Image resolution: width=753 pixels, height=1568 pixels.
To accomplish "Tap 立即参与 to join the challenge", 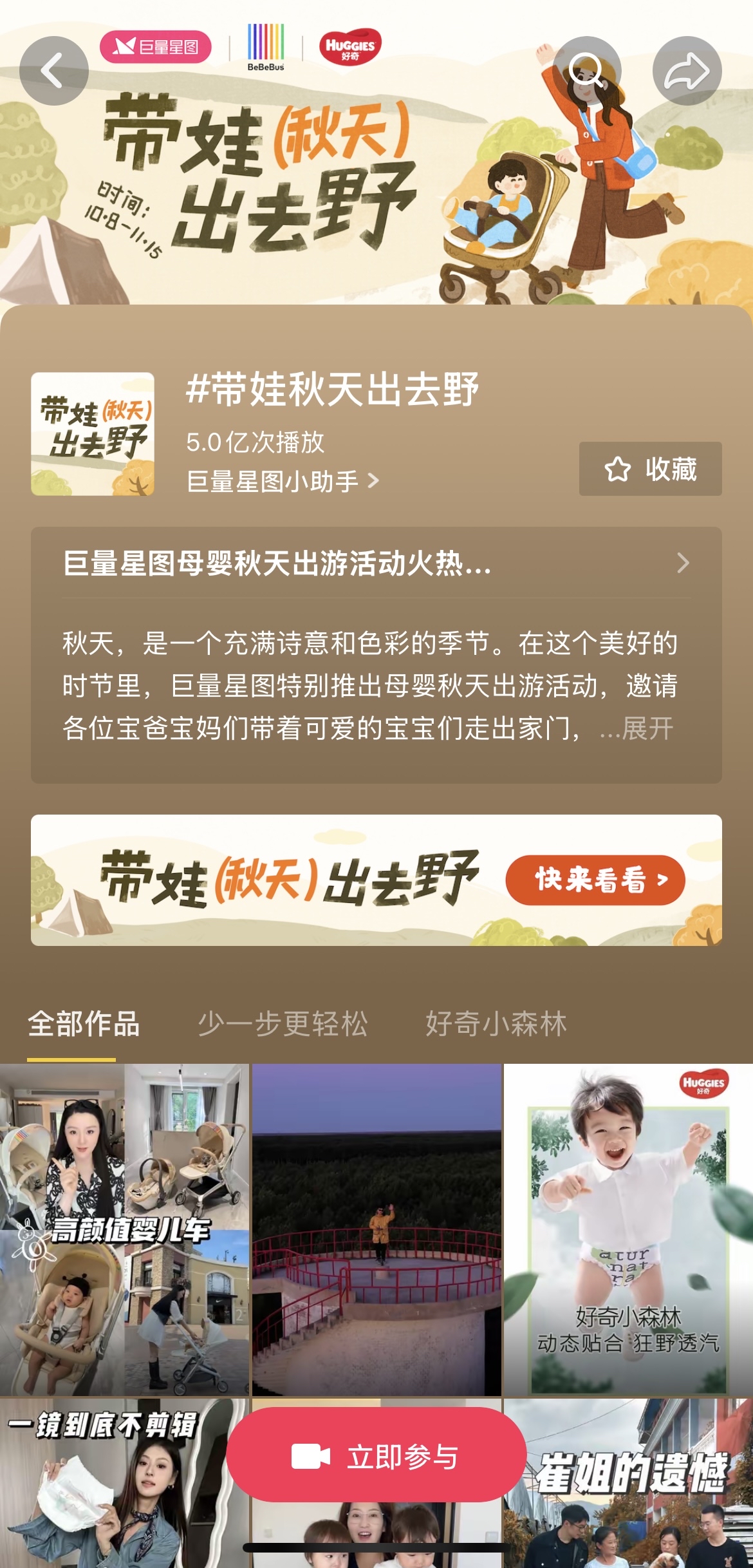I will (x=376, y=1457).
